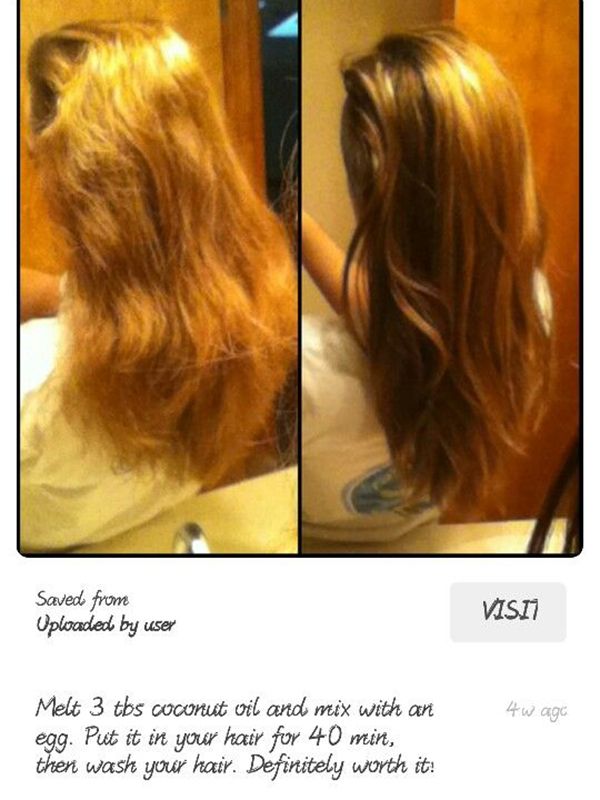The image size is (600, 800).
Task: Open the hair before-and-after pin image
Action: 300,278
